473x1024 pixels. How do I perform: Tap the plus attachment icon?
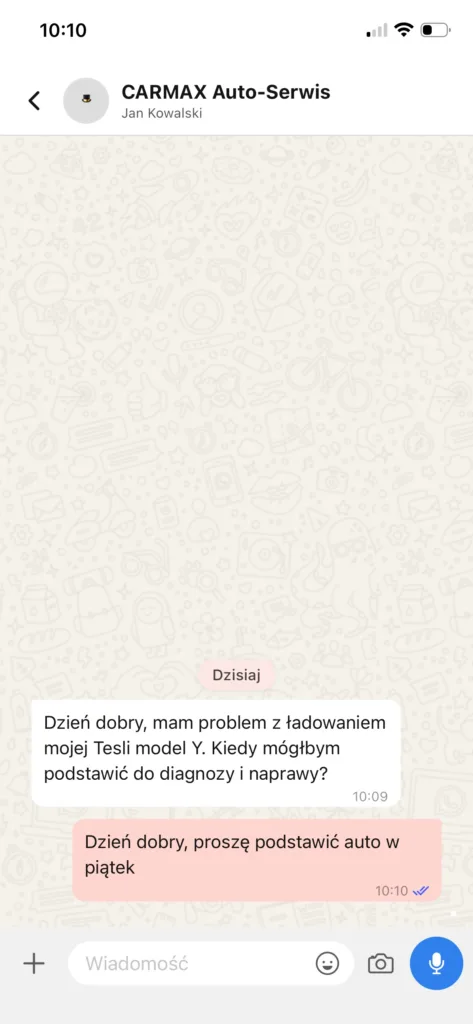(x=34, y=963)
